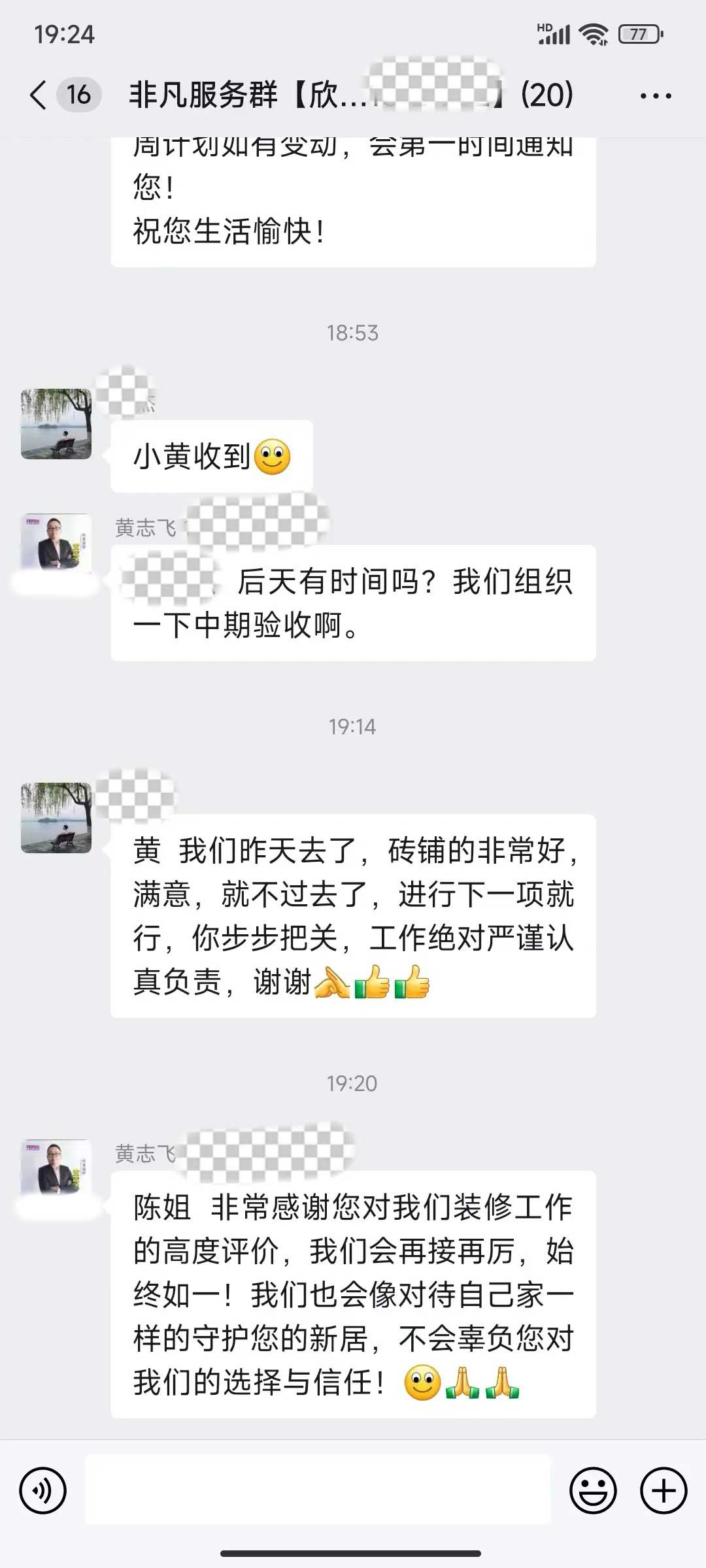Open the emoji sticker panel
The image size is (706, 1568).
pos(593,1490)
